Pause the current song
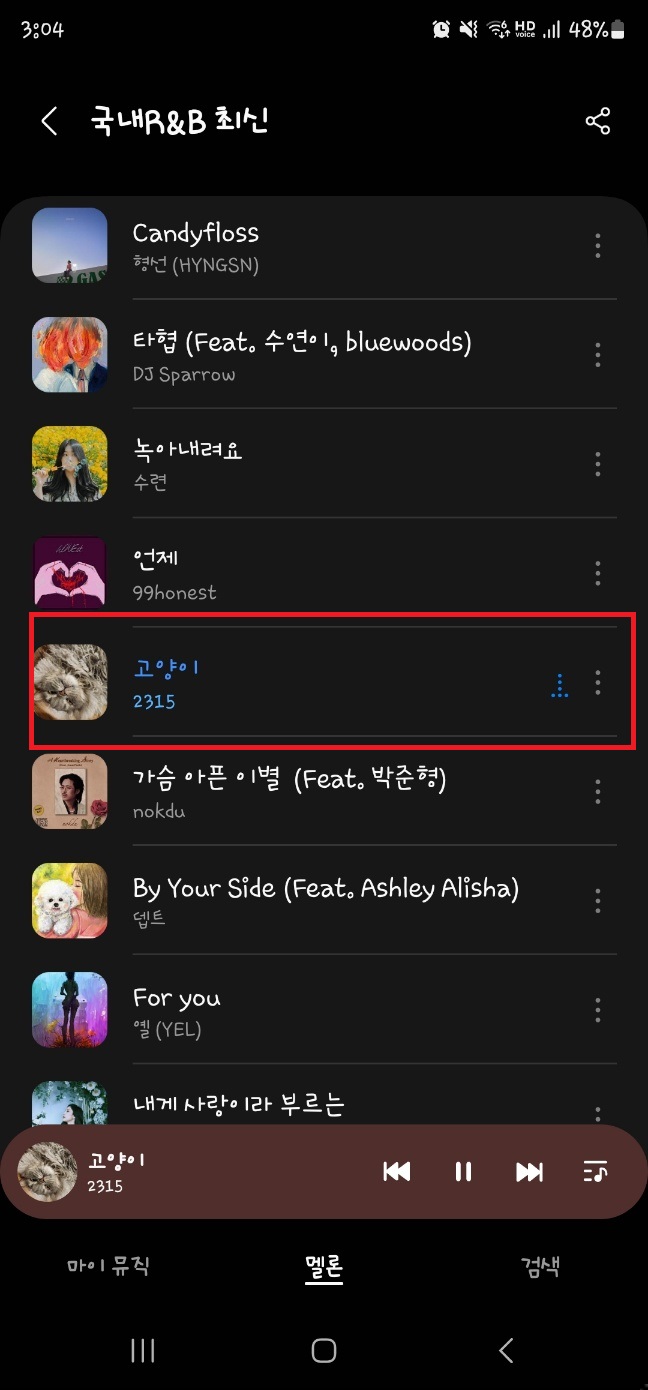This screenshot has width=648, height=1390. tap(463, 1172)
